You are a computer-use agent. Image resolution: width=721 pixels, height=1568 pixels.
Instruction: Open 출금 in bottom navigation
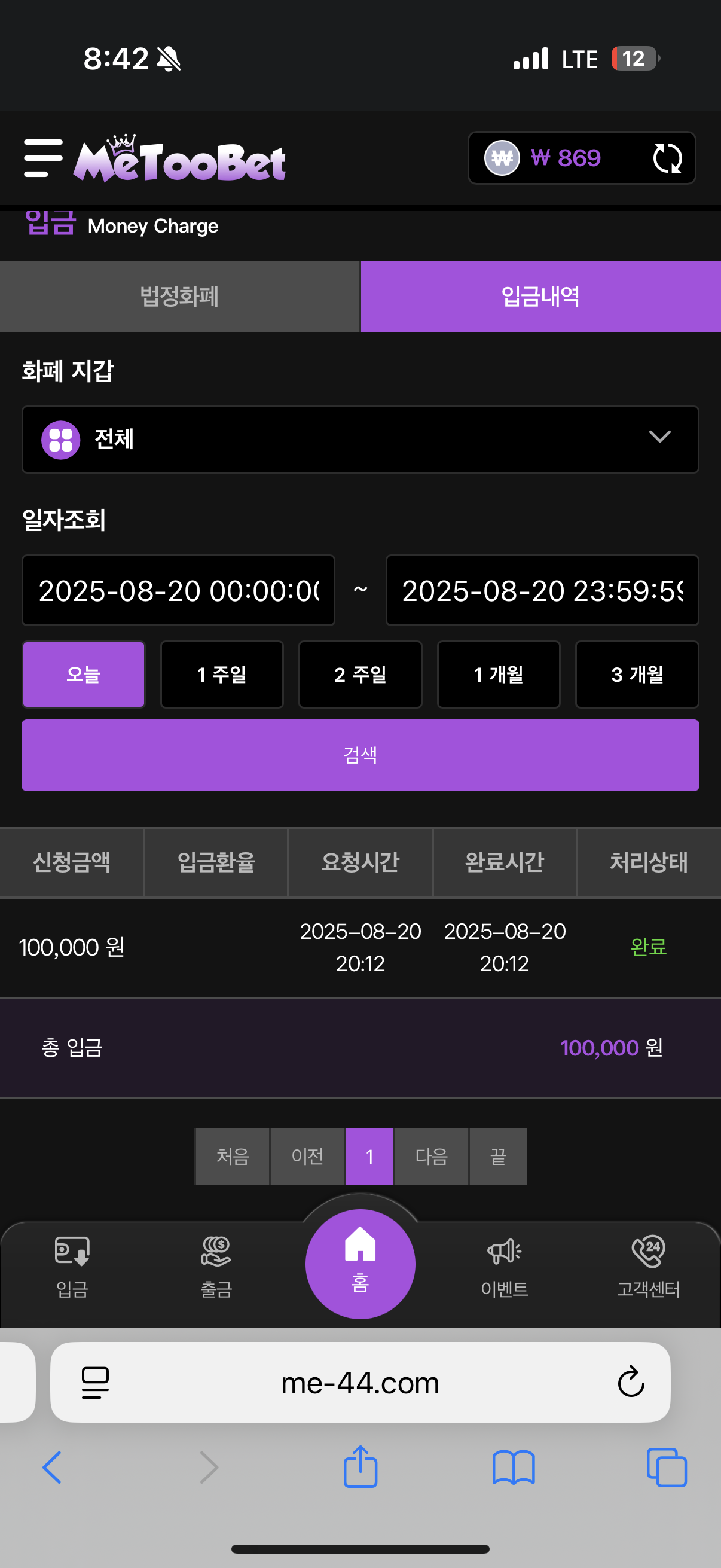click(216, 1267)
